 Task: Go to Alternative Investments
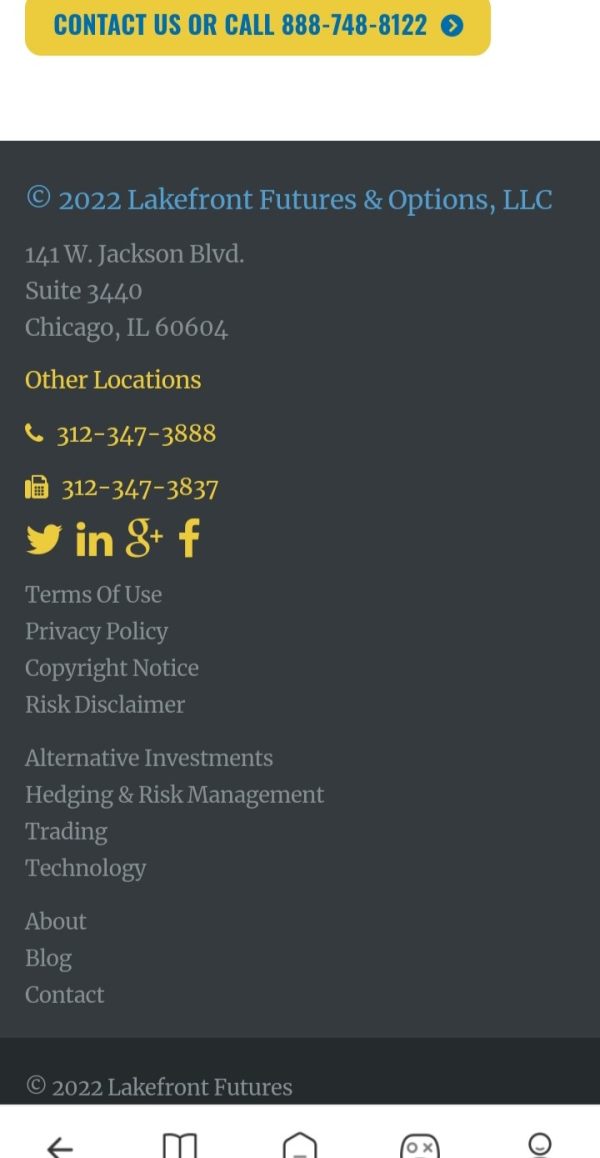[149, 758]
